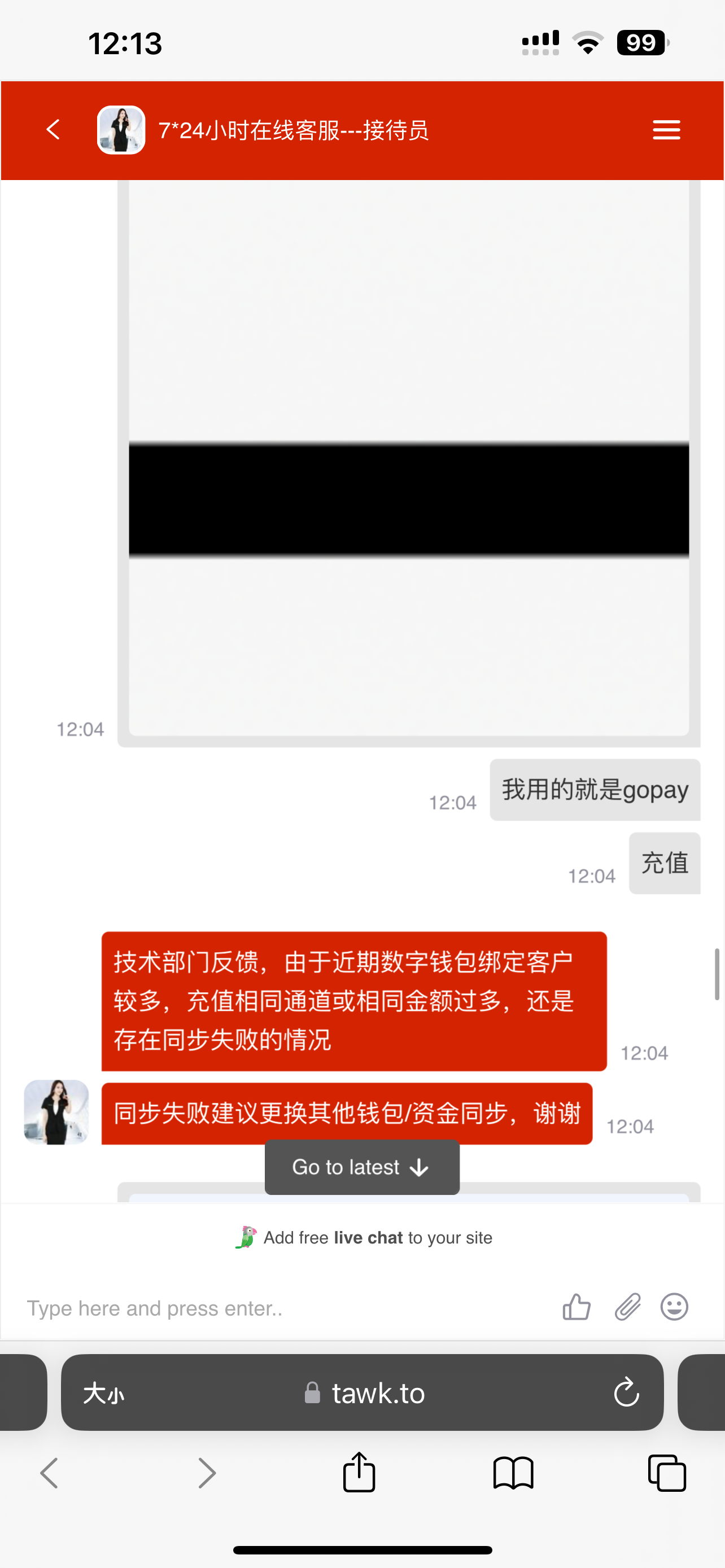Show all open Safari tabs
Viewport: 725px width, 1568px height.
pyautogui.click(x=667, y=1473)
